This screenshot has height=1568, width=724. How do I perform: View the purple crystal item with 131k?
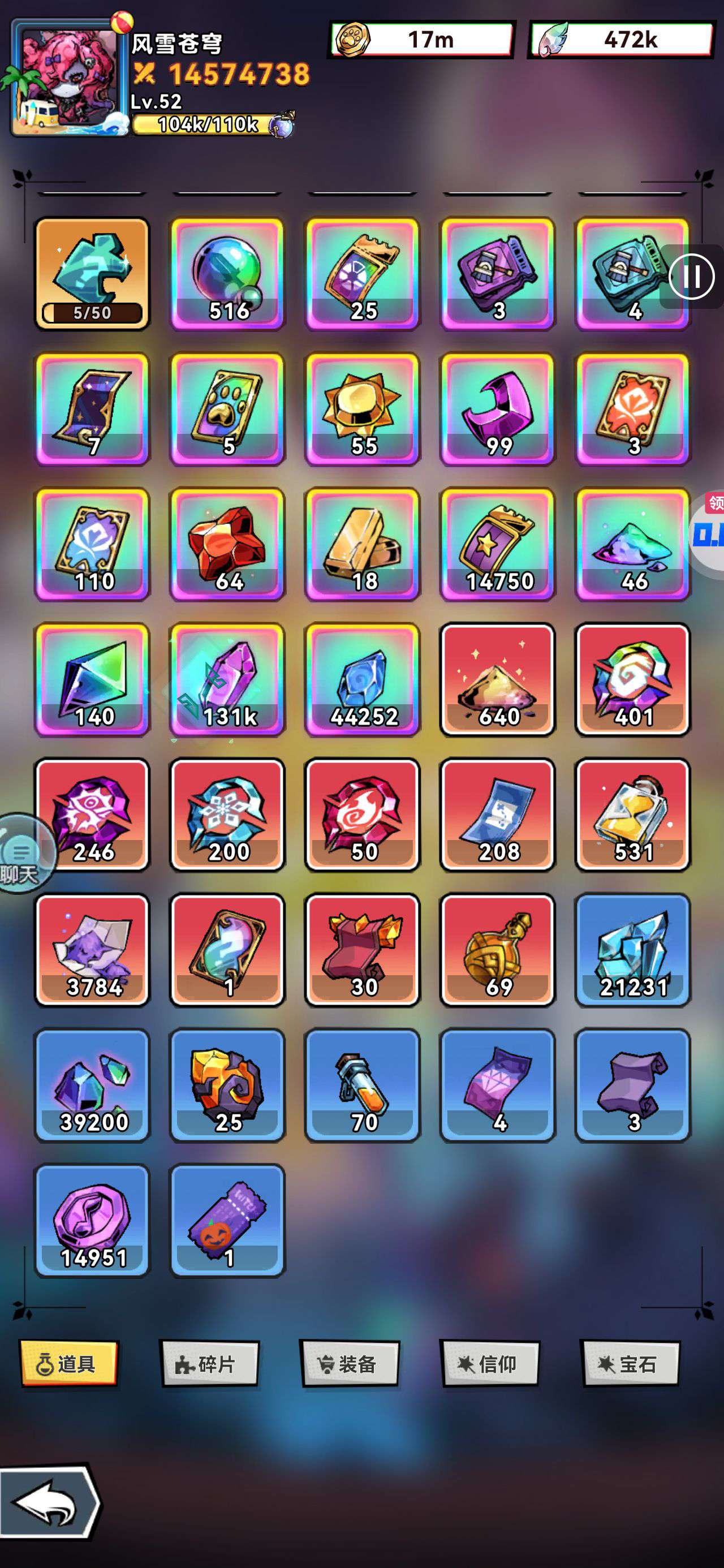click(227, 679)
